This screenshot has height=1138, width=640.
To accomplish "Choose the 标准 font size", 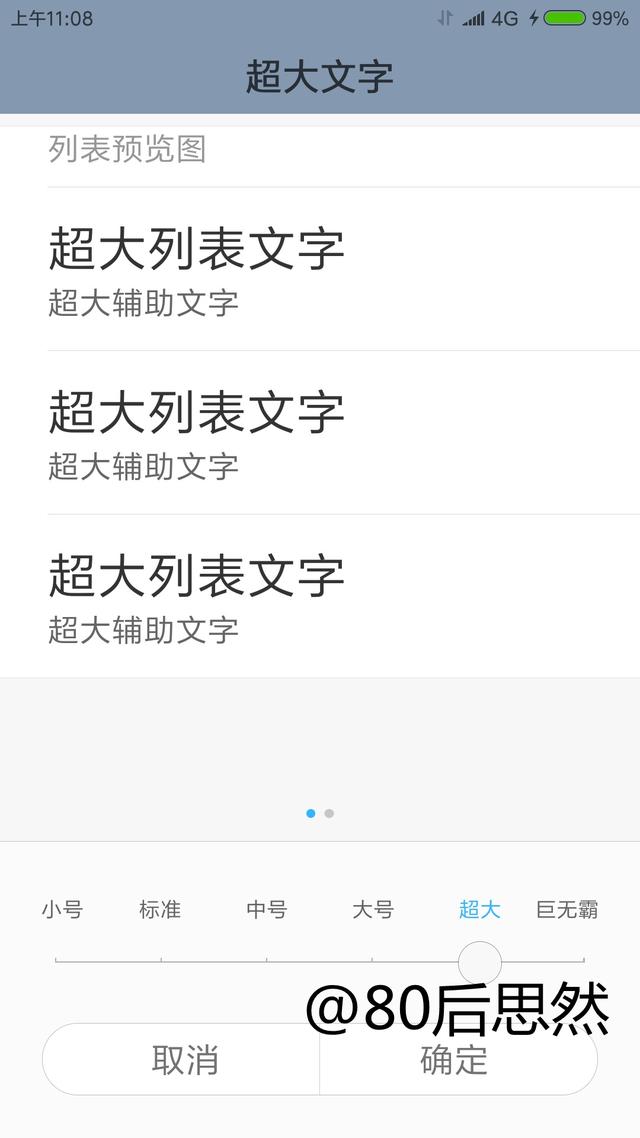I will (160, 909).
